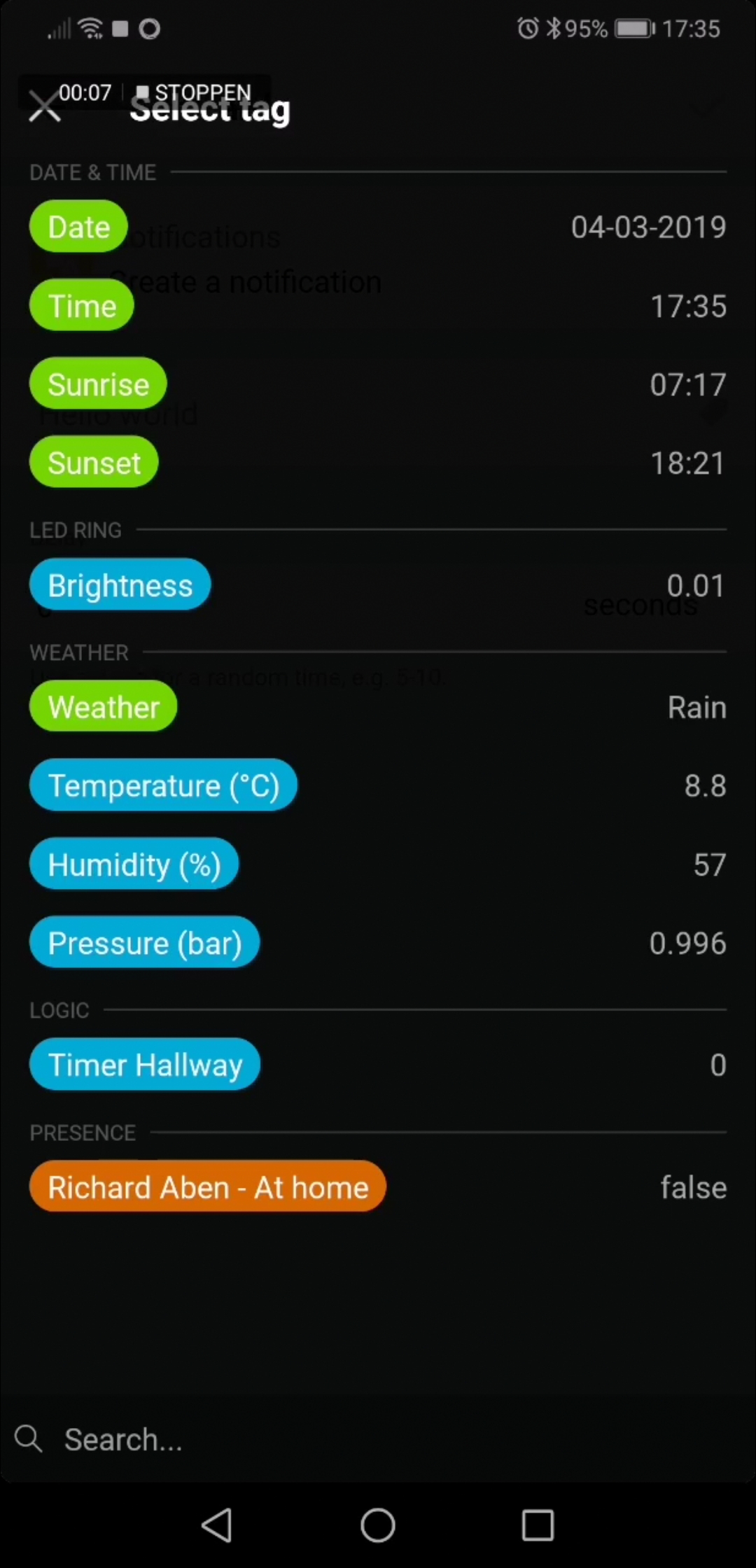The width and height of the screenshot is (756, 1568).
Task: Choose the Sunrise tag
Action: [x=98, y=384]
